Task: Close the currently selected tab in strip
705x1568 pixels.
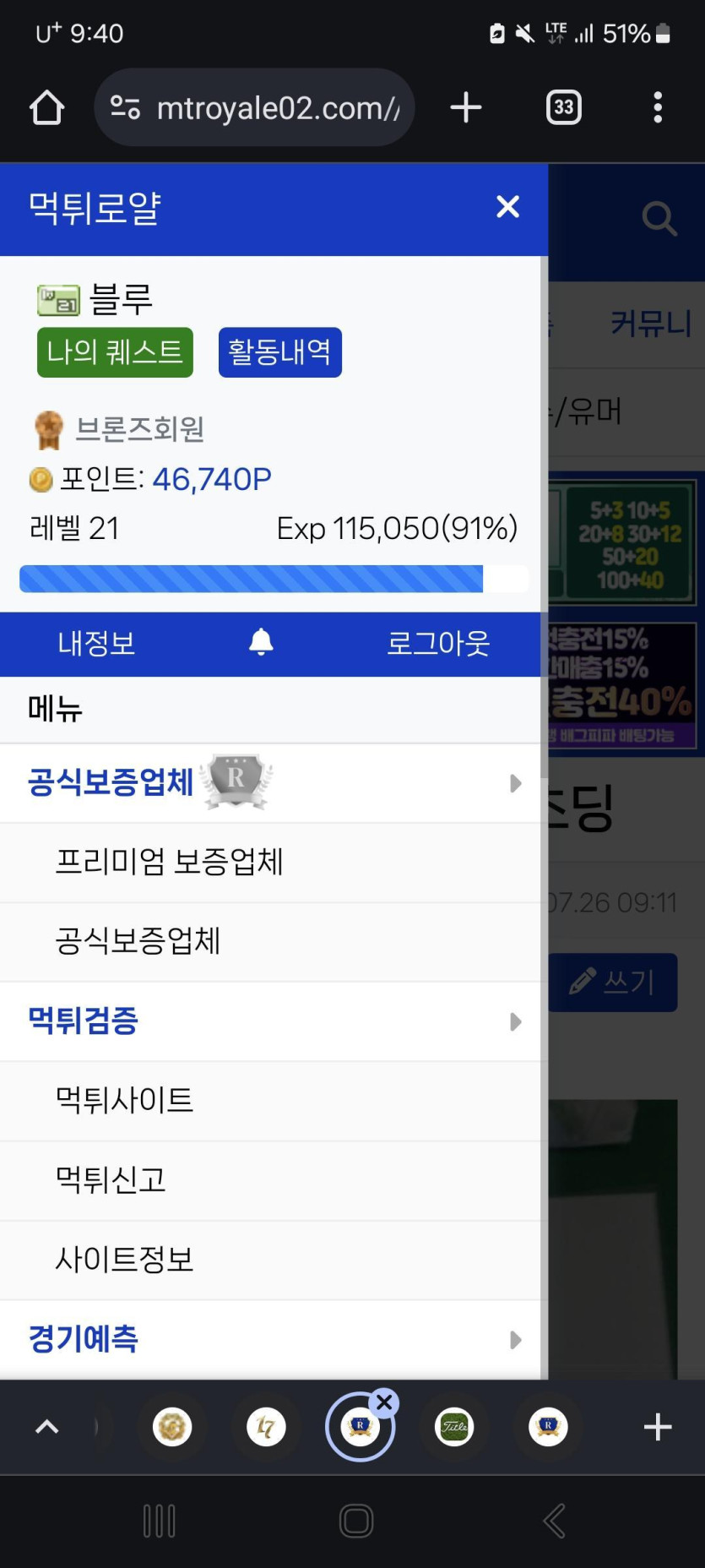Action: pos(384,1403)
